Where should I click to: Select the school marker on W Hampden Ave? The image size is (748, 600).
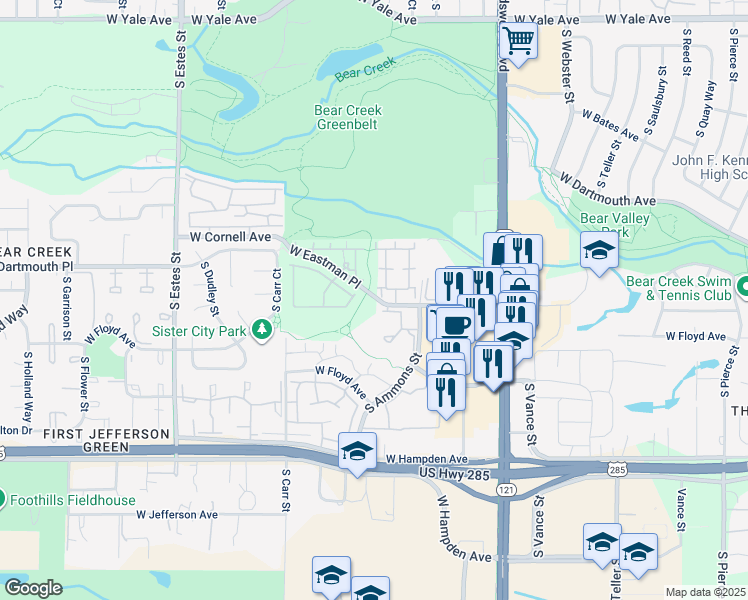tap(357, 452)
